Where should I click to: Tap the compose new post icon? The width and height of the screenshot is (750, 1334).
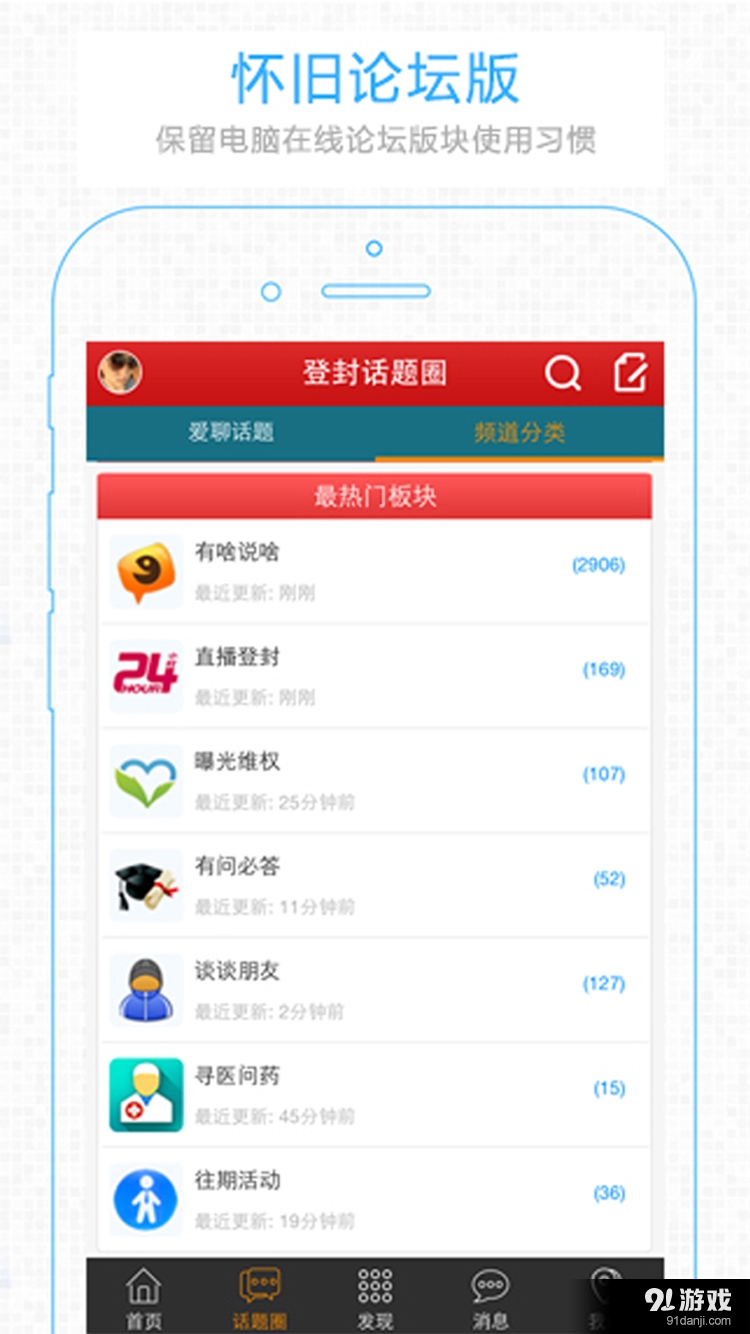click(631, 374)
